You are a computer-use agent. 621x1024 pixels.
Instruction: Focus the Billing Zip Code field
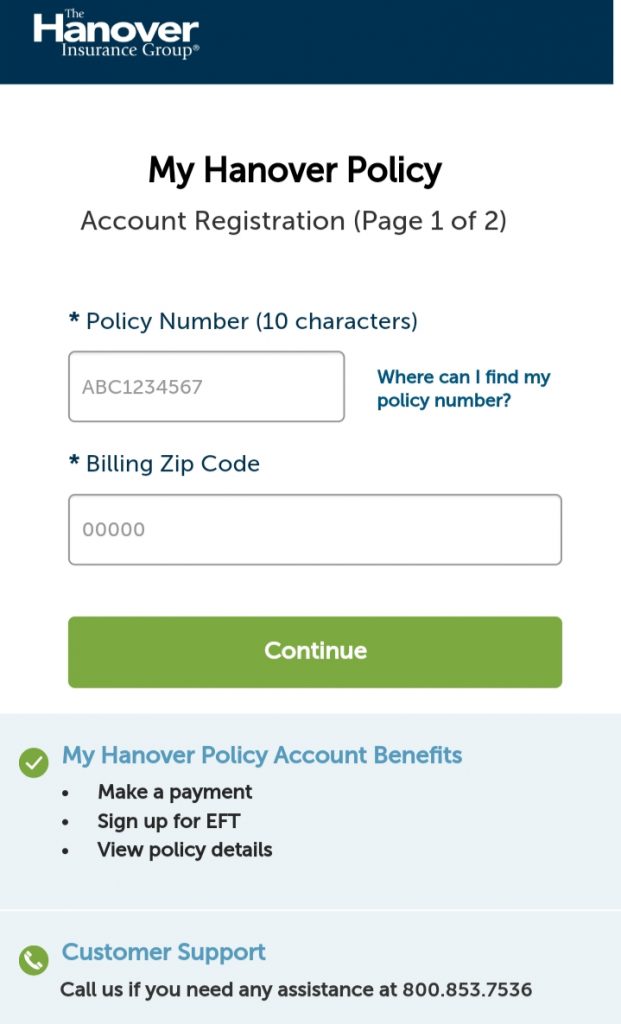315,530
